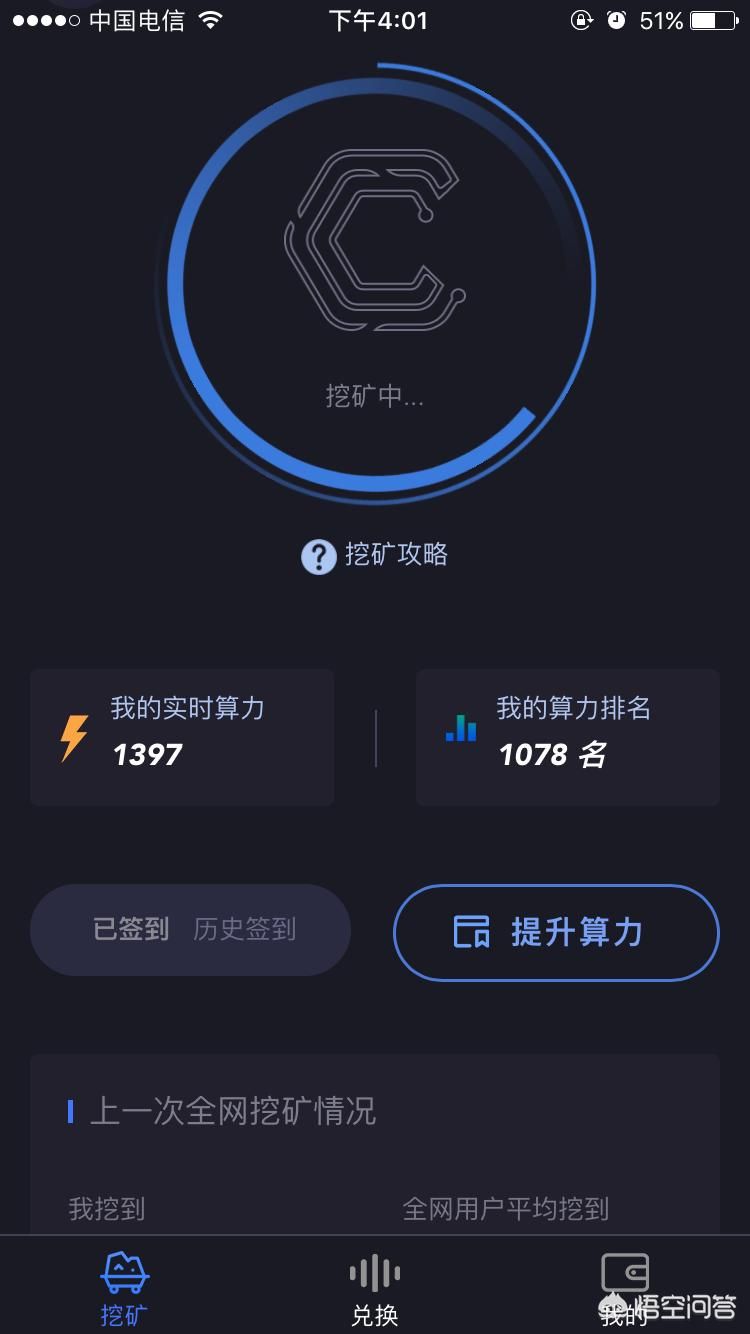The width and height of the screenshot is (750, 1334).
Task: Tap the 提升算力 button
Action: [556, 932]
